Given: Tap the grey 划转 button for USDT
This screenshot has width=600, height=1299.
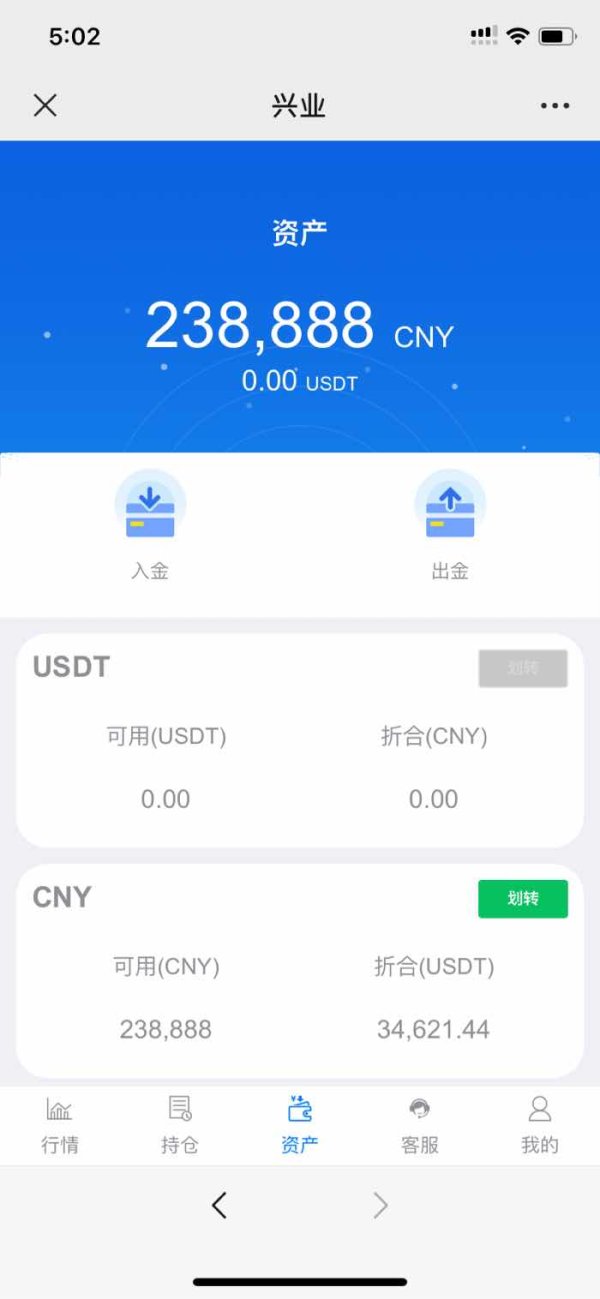Looking at the screenshot, I should [523, 668].
